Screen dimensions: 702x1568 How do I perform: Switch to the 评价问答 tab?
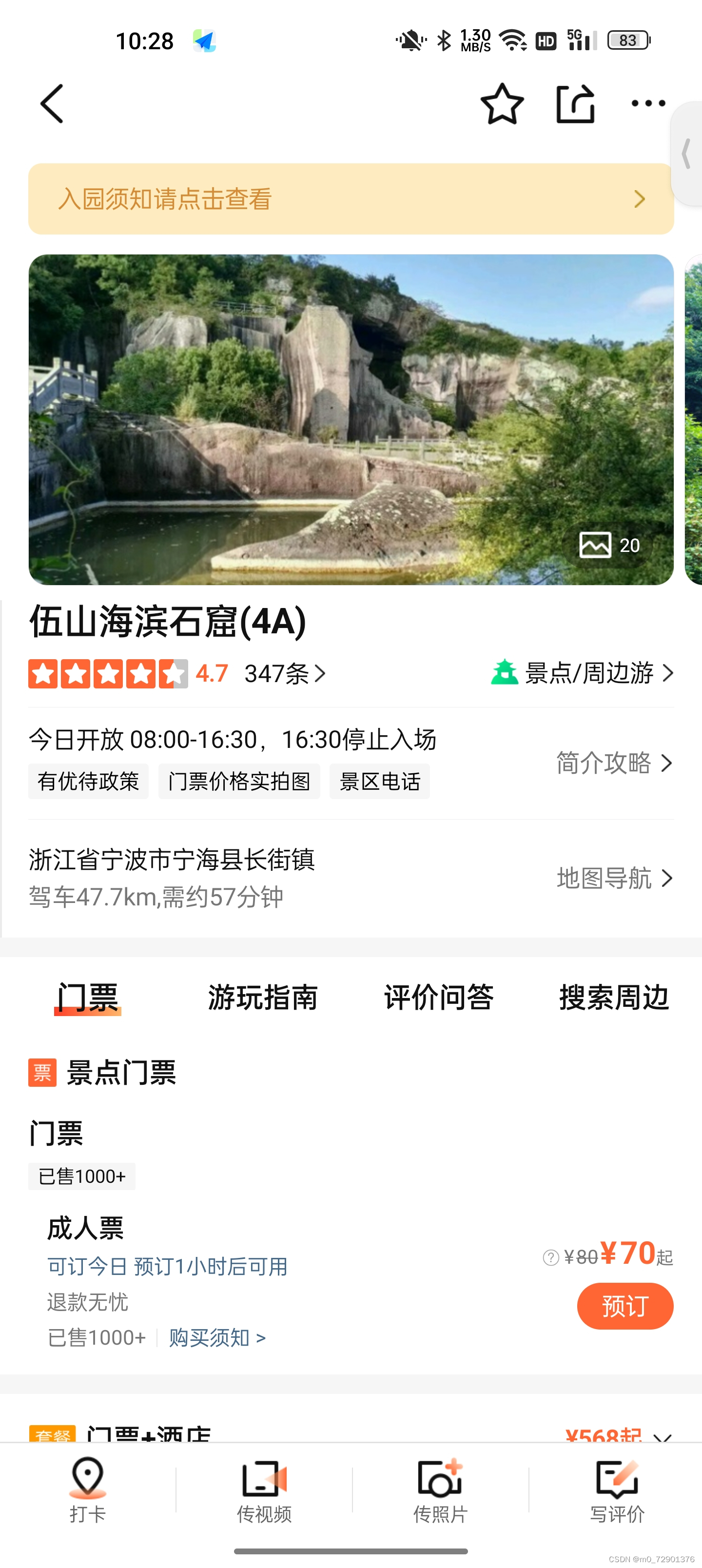pyautogui.click(x=438, y=997)
